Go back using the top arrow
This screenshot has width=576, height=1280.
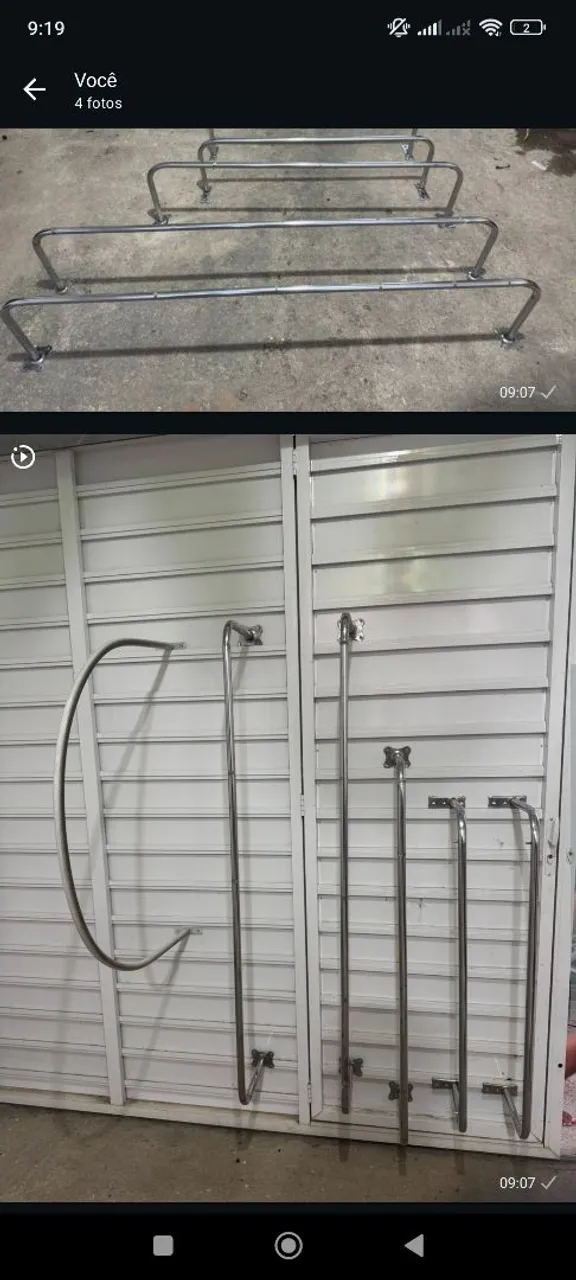(x=35, y=90)
